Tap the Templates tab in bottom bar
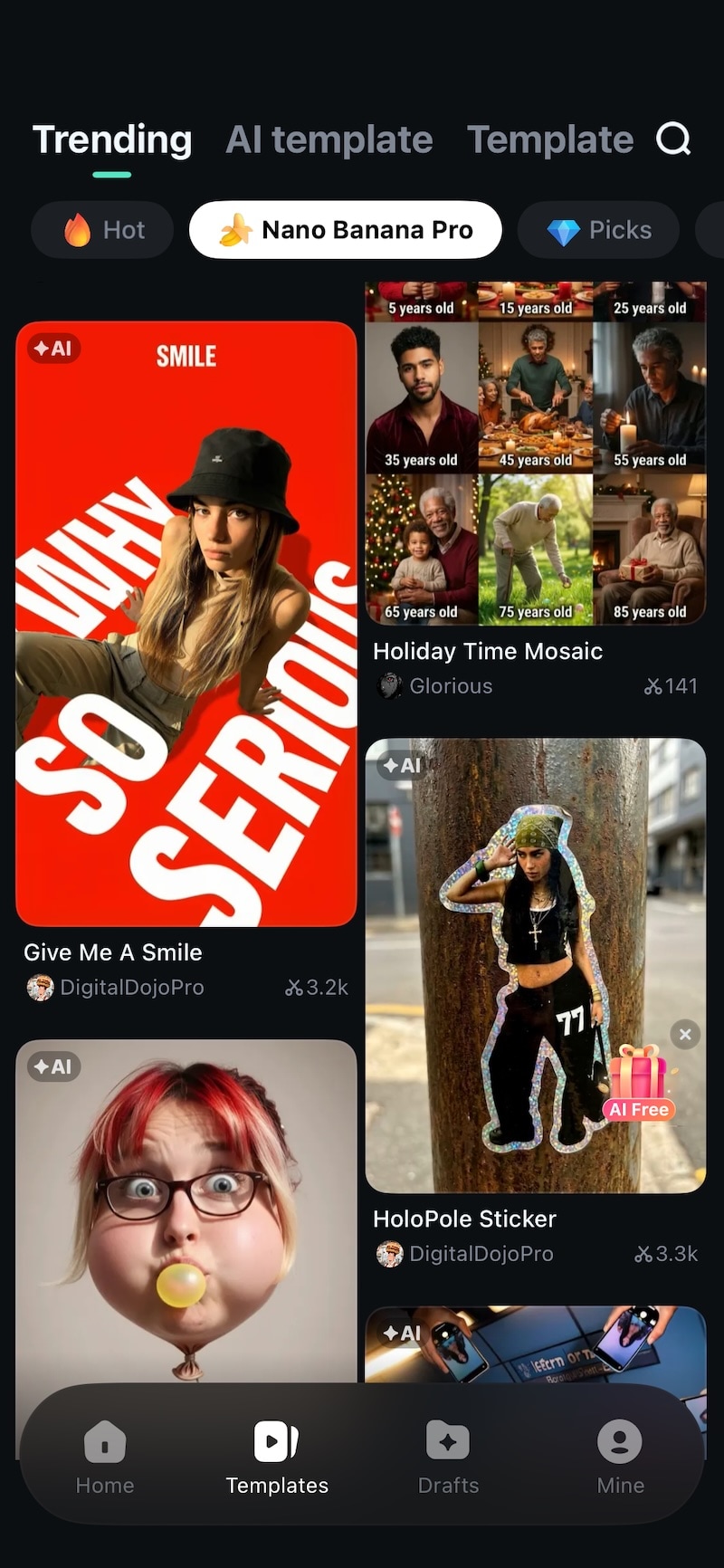Viewport: 724px width, 1568px height. (277, 1457)
